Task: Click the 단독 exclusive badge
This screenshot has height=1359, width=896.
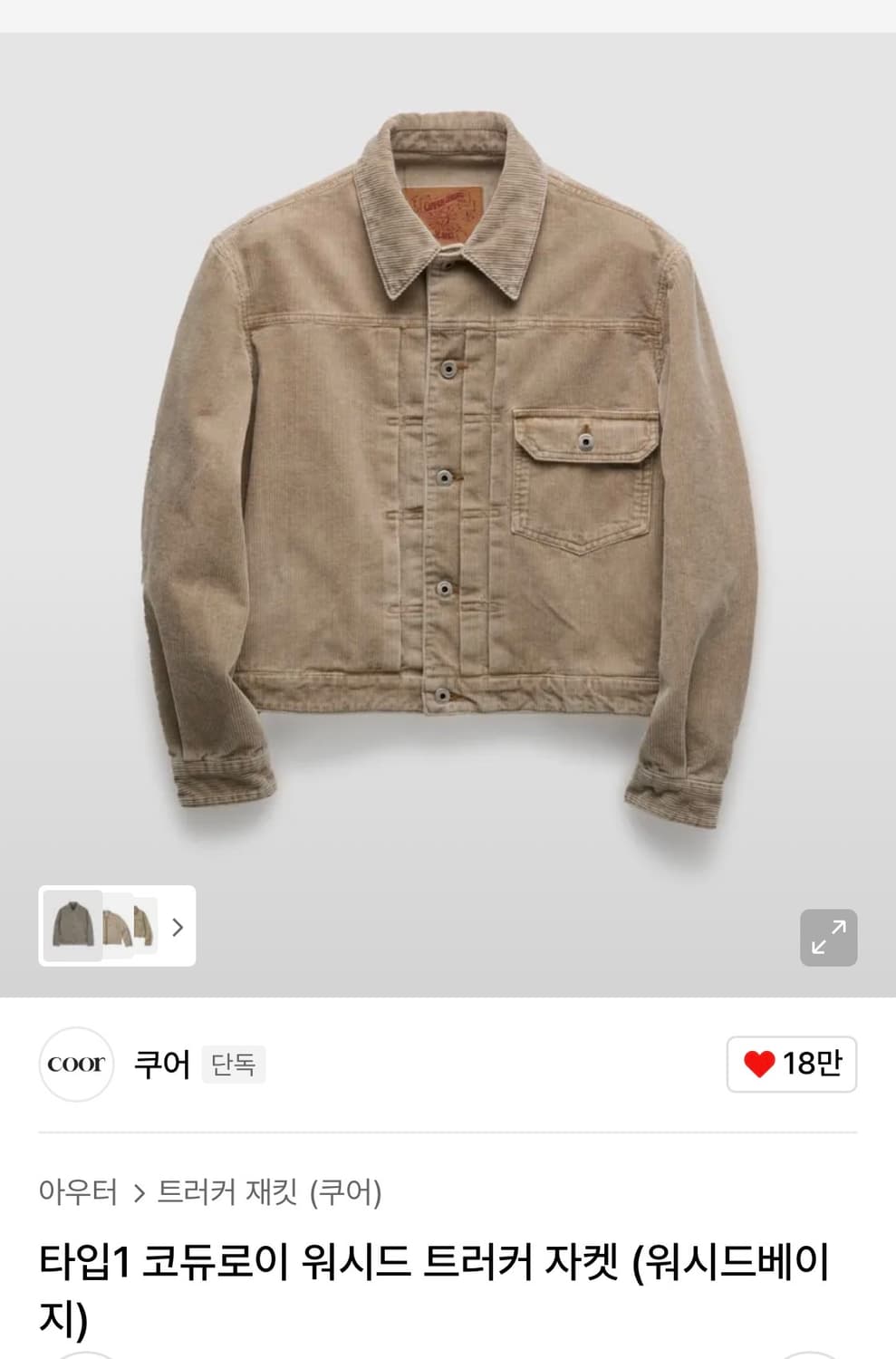Action: (x=234, y=1066)
